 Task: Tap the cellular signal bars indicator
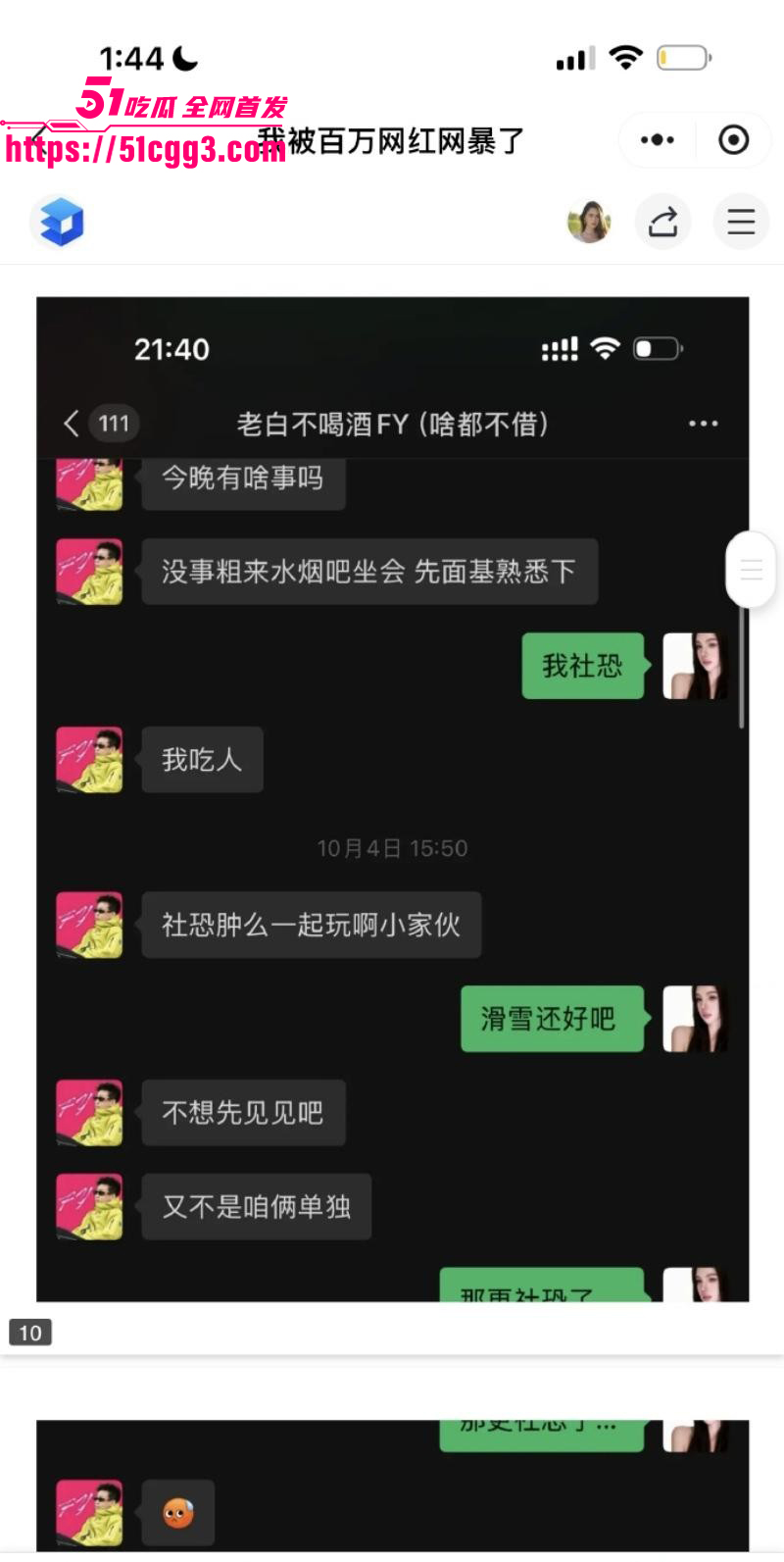click(574, 59)
